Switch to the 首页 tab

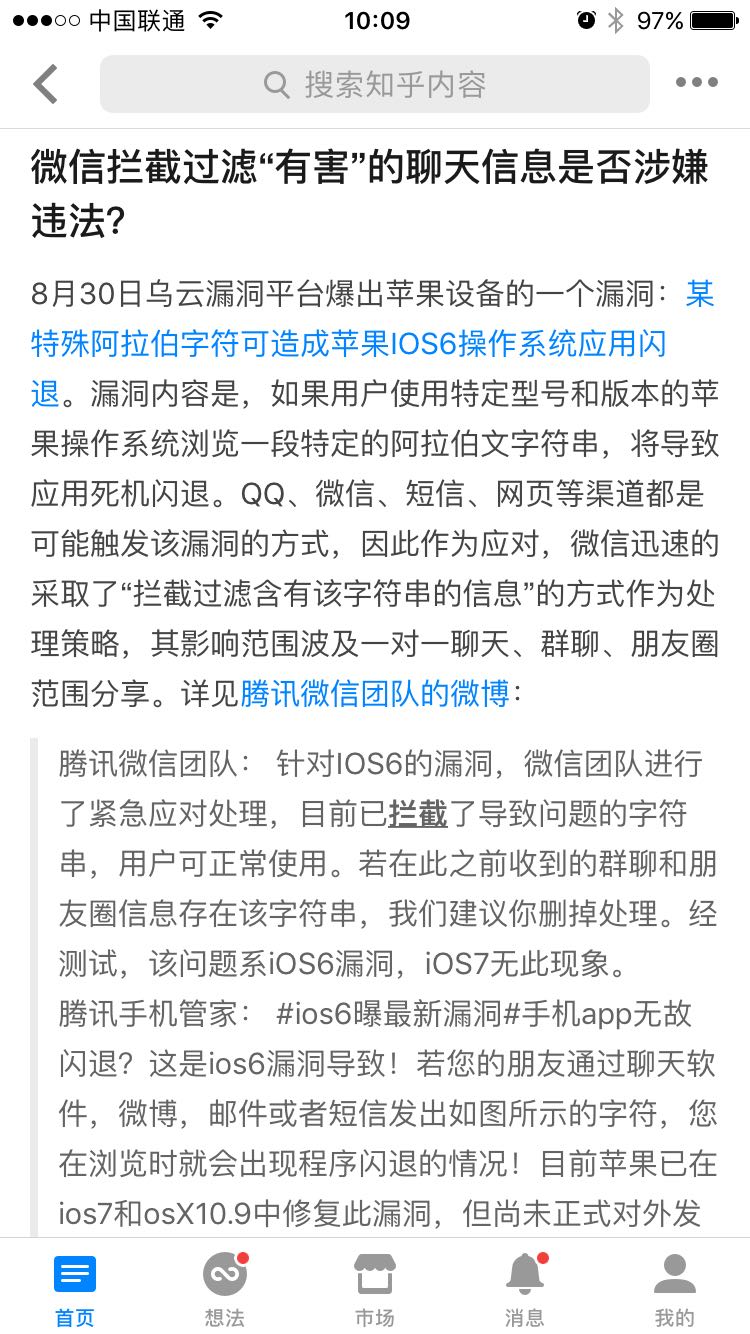(75, 1288)
